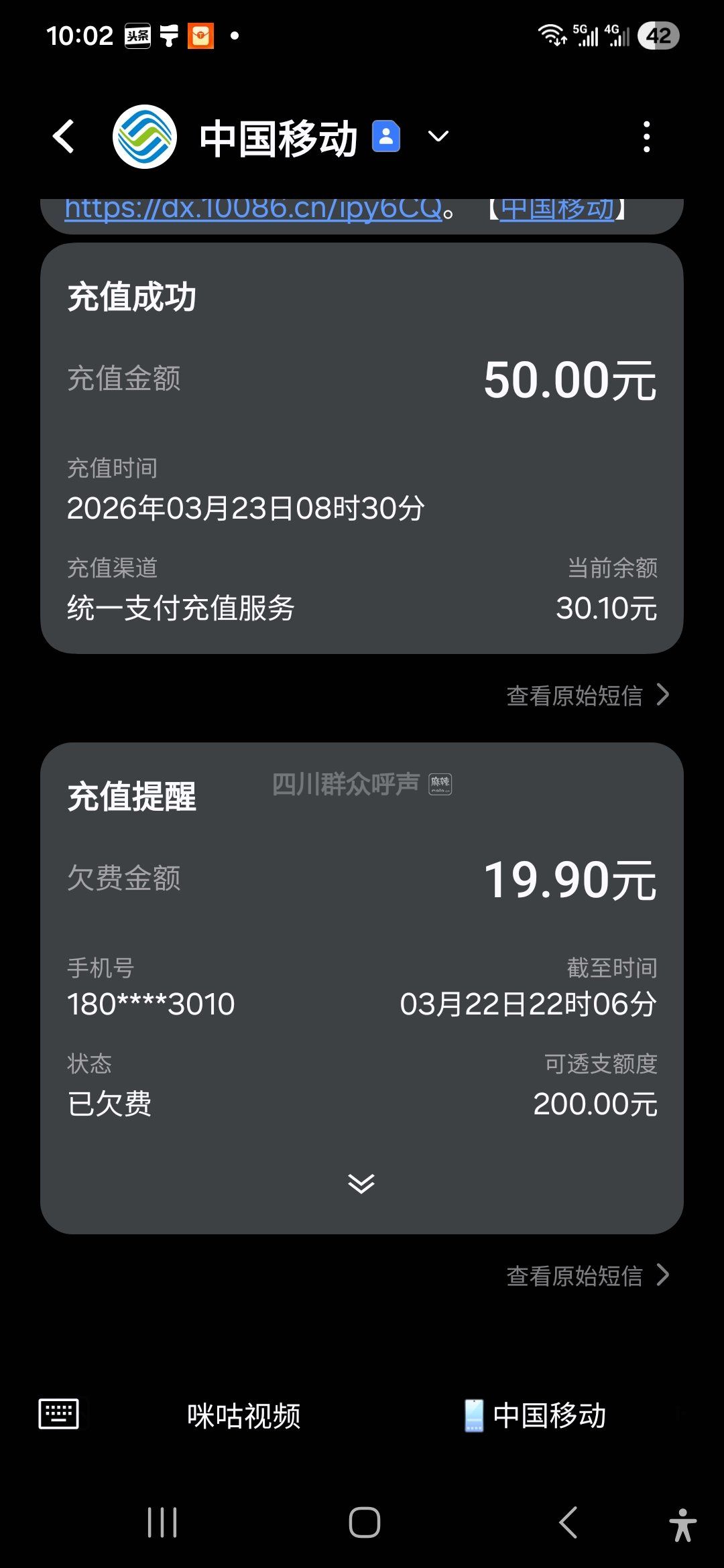
Task: Open the more options menu
Action: click(x=646, y=137)
